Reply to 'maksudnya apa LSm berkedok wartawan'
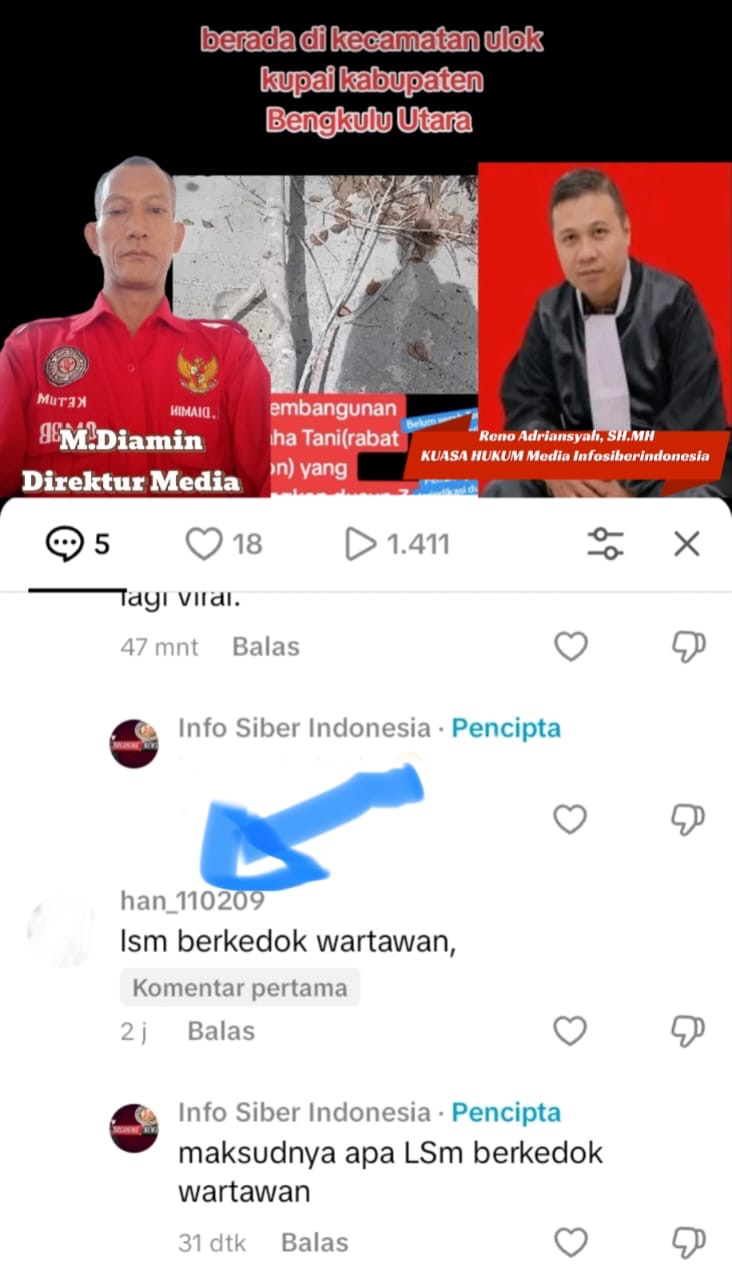This screenshot has width=732, height=1280. coord(314,1243)
